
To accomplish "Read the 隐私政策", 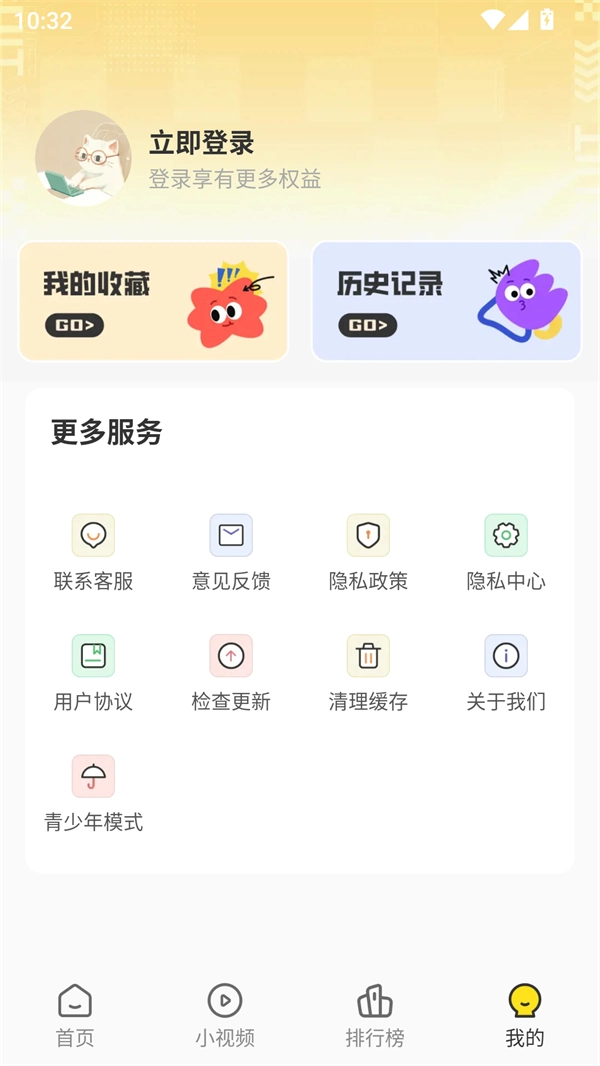I will click(x=368, y=552).
